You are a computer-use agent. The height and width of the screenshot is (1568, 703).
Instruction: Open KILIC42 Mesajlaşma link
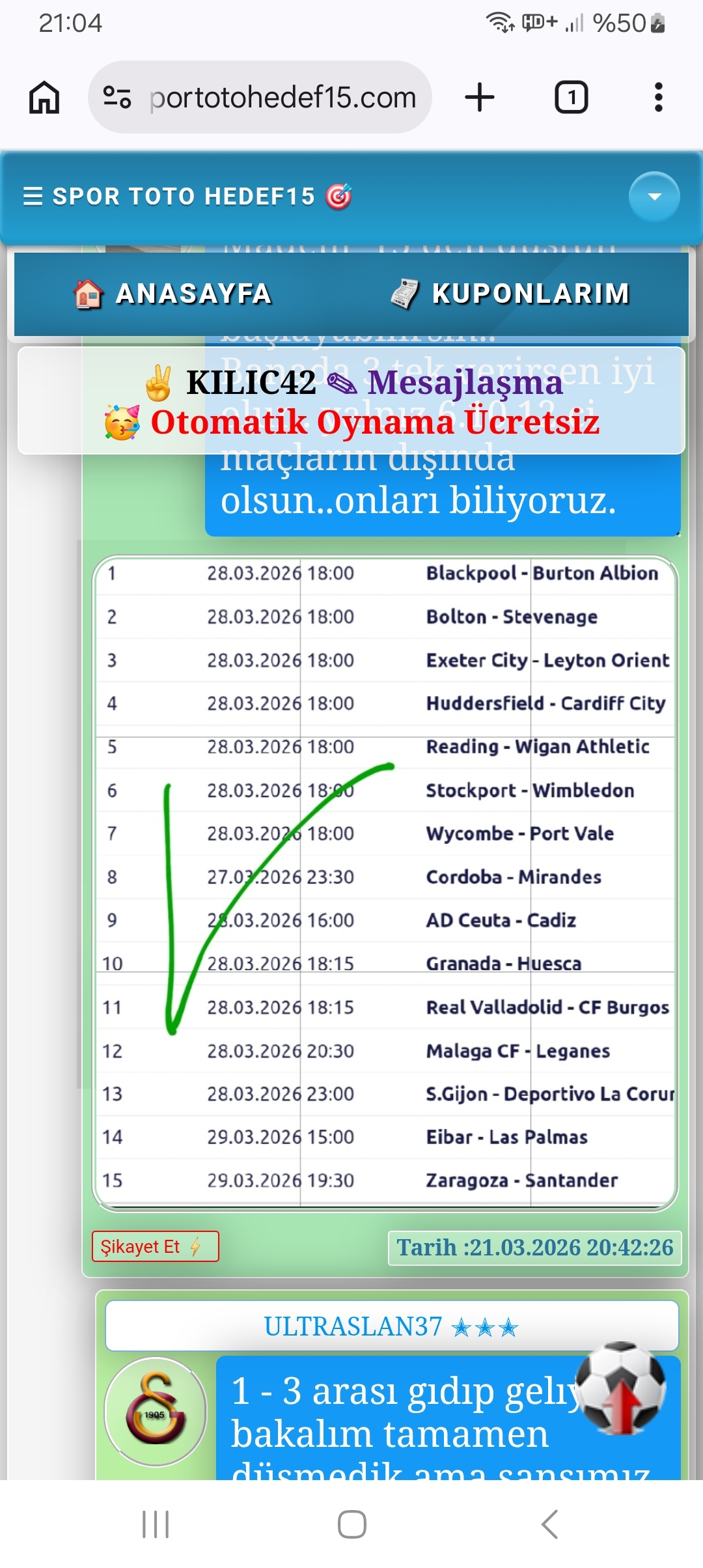[374, 382]
